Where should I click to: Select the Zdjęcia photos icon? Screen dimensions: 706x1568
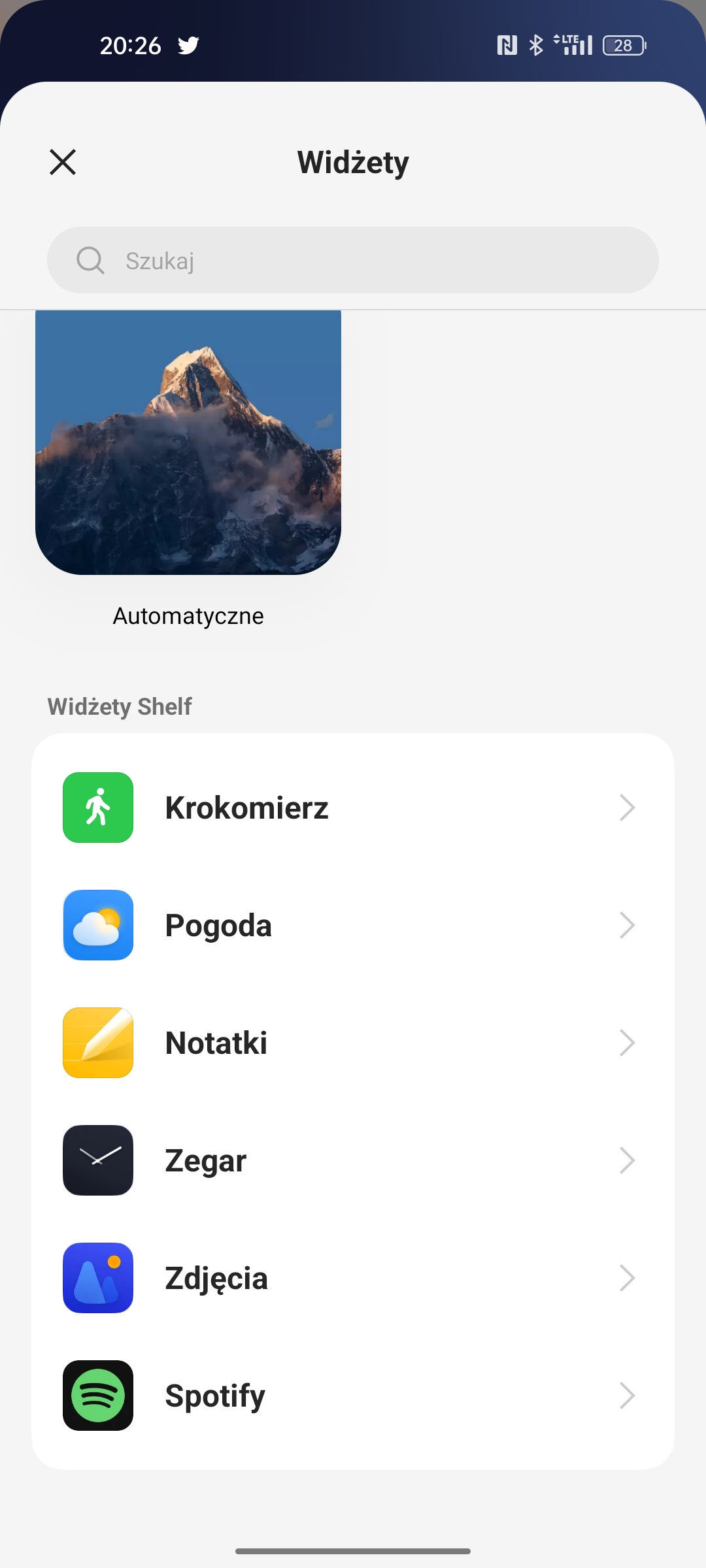97,1278
